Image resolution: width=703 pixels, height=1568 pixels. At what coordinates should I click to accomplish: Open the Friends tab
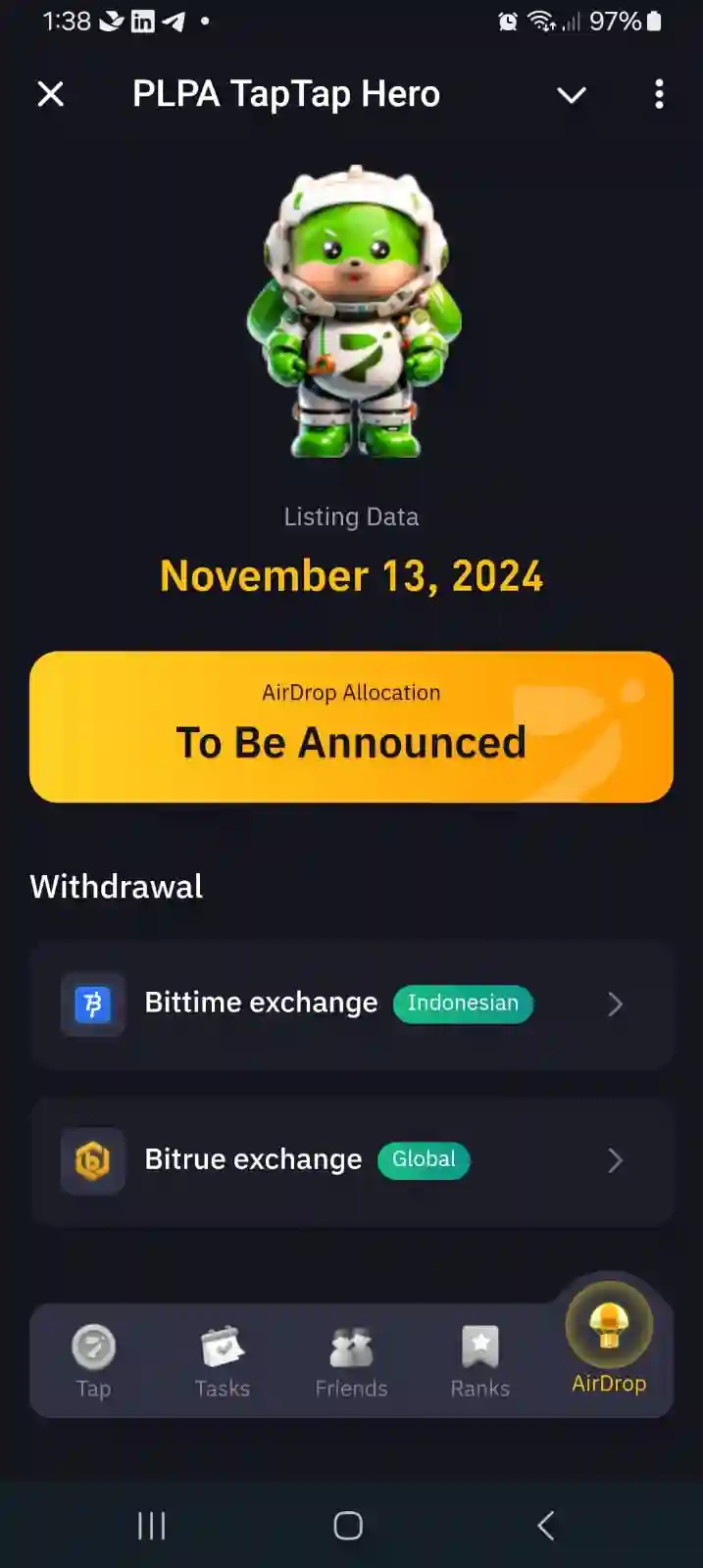coord(351,1360)
